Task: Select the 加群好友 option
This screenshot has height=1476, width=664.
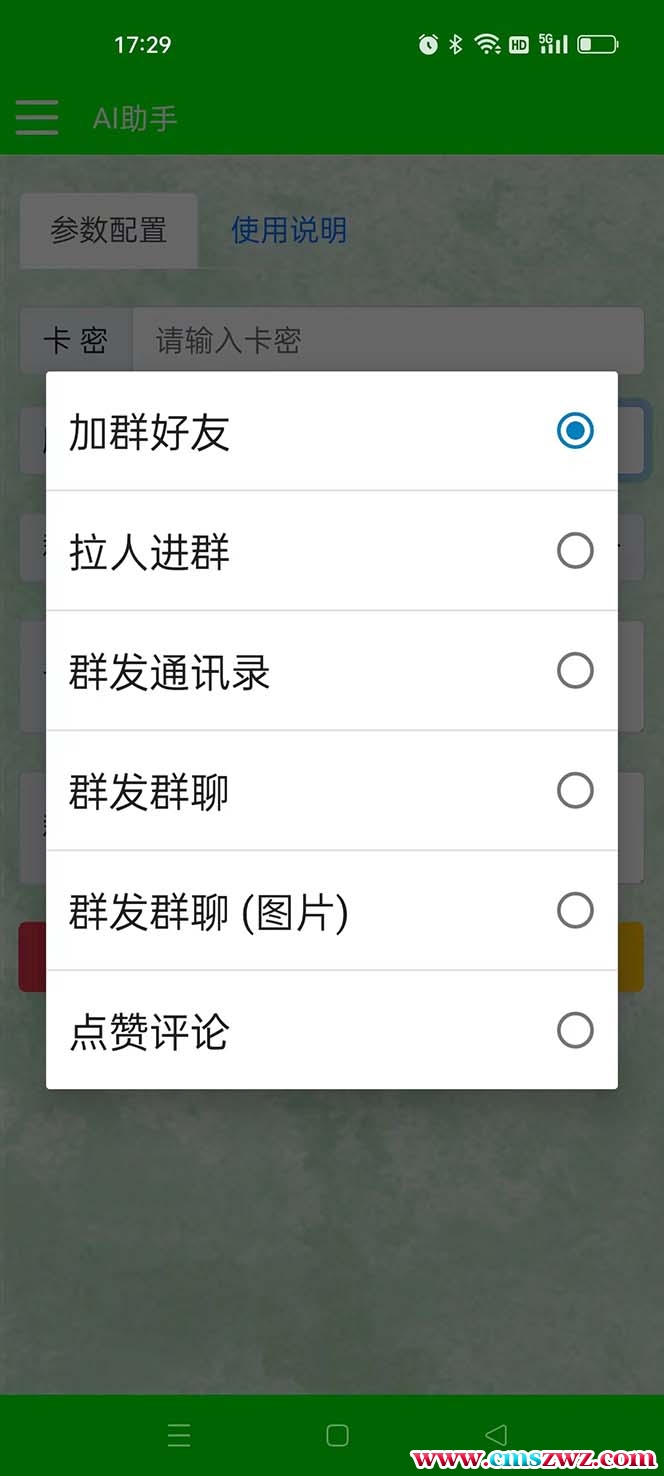Action: click(330, 432)
